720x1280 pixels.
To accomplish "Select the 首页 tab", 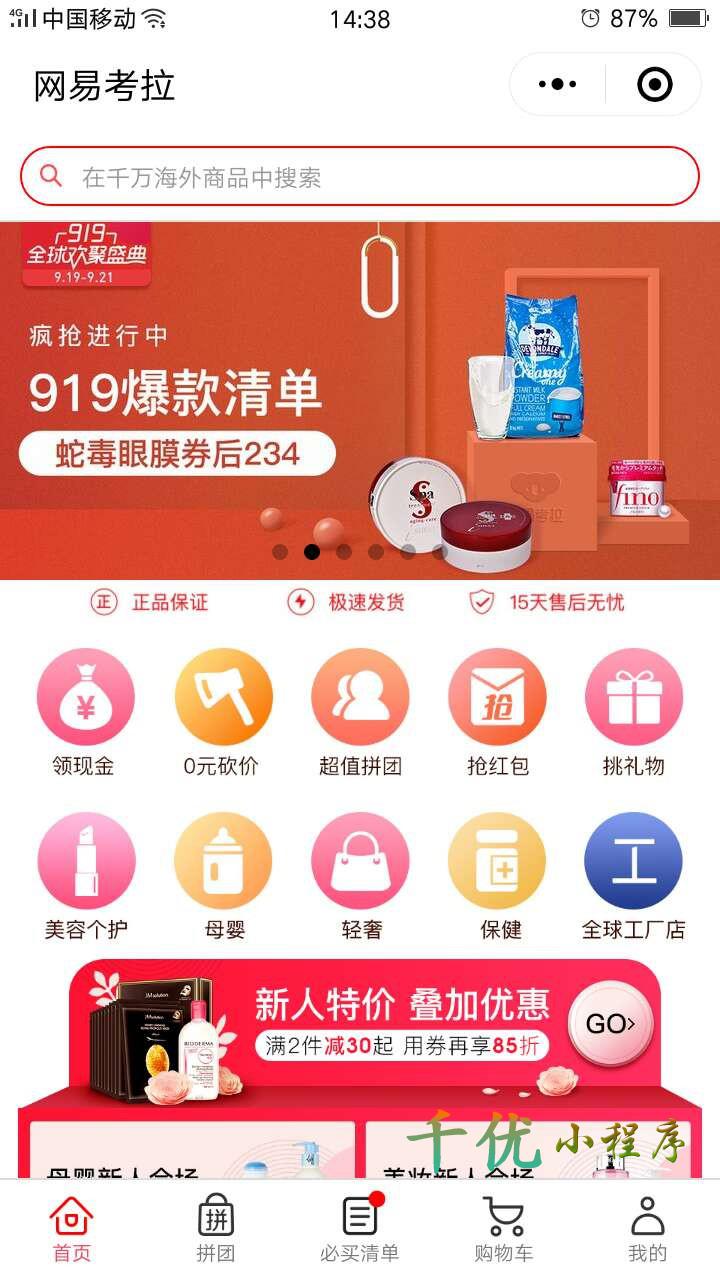I will pyautogui.click(x=72, y=1229).
